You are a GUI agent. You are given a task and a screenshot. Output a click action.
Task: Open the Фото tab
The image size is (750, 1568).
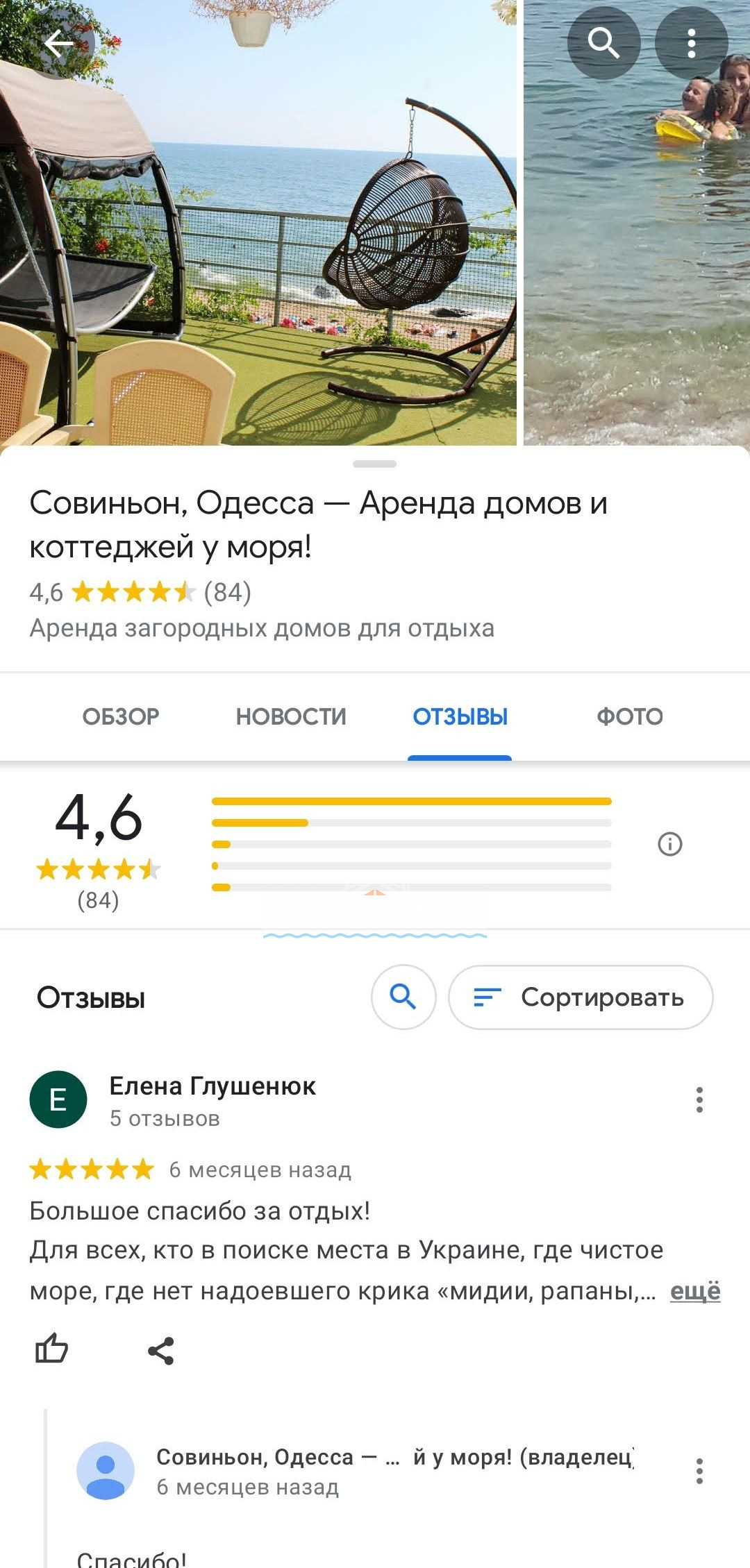click(630, 716)
